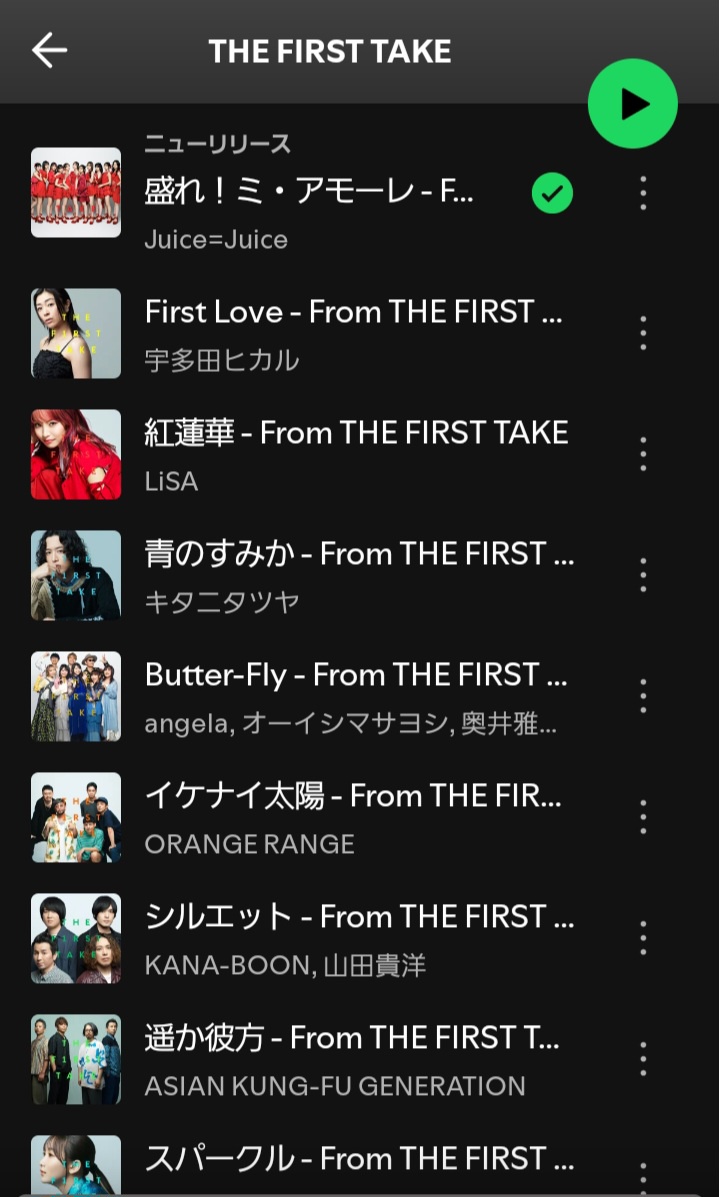
Task: Open more options for 紅蓮華
Action: click(643, 454)
